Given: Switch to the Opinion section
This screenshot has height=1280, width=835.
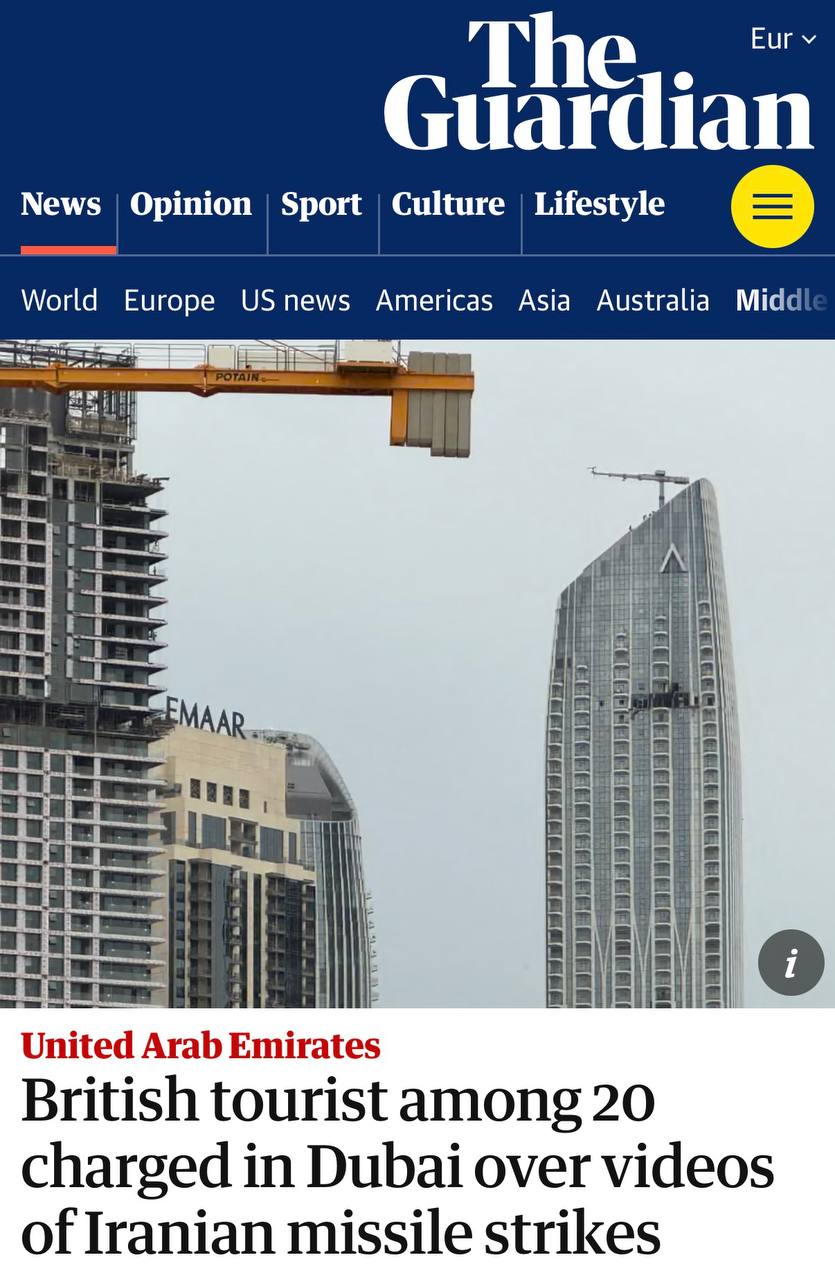Looking at the screenshot, I should click(191, 204).
